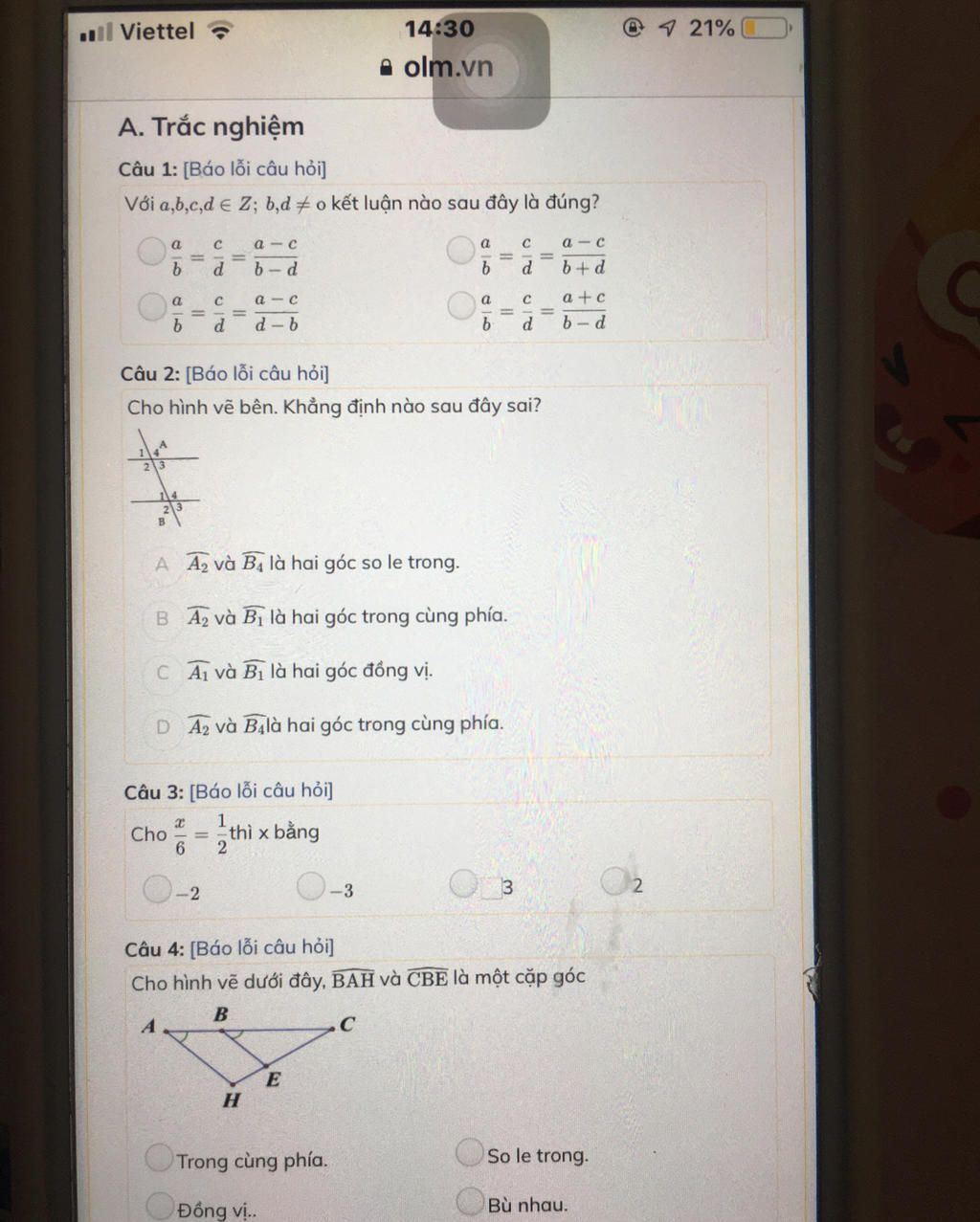Select −2 as the value of x

(157, 890)
